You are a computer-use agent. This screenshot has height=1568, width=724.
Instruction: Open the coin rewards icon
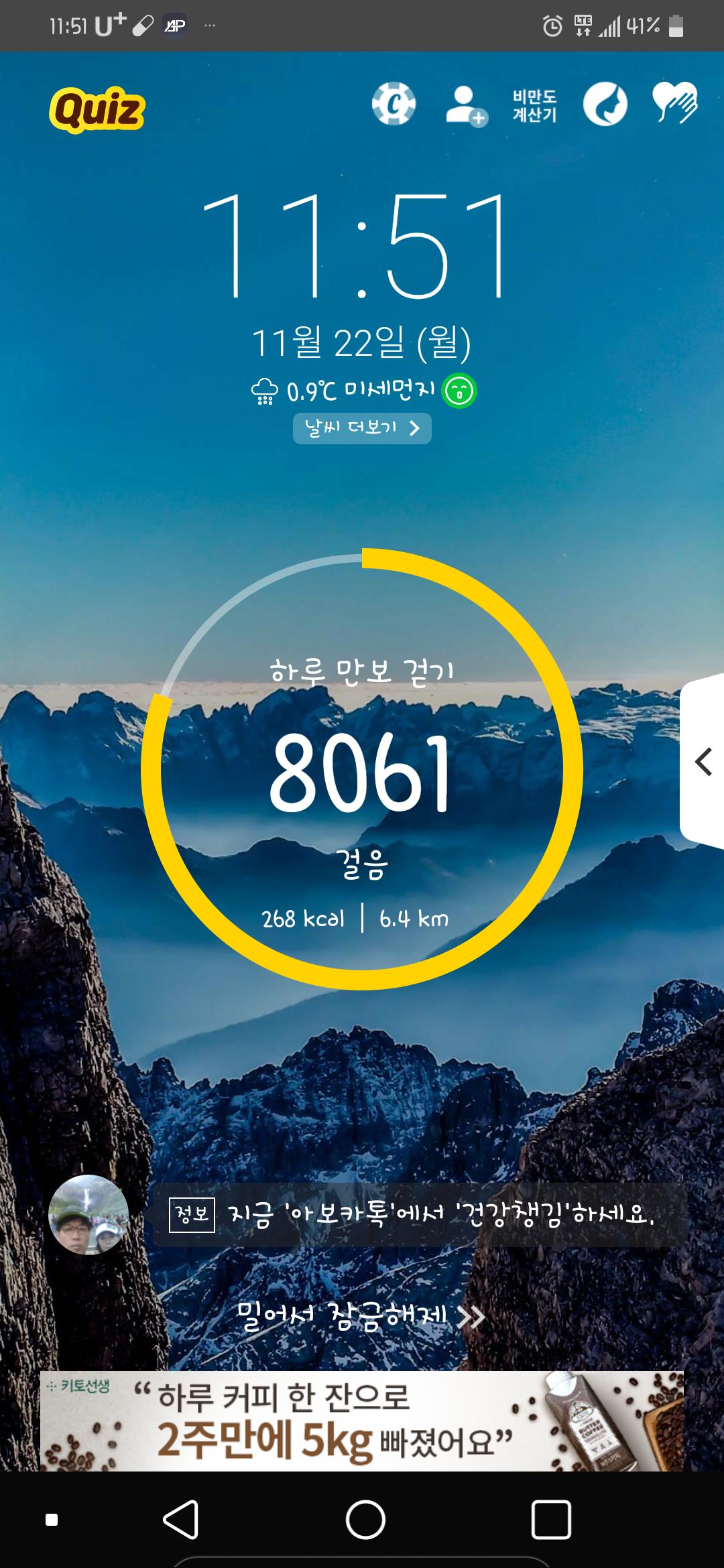pos(394,105)
